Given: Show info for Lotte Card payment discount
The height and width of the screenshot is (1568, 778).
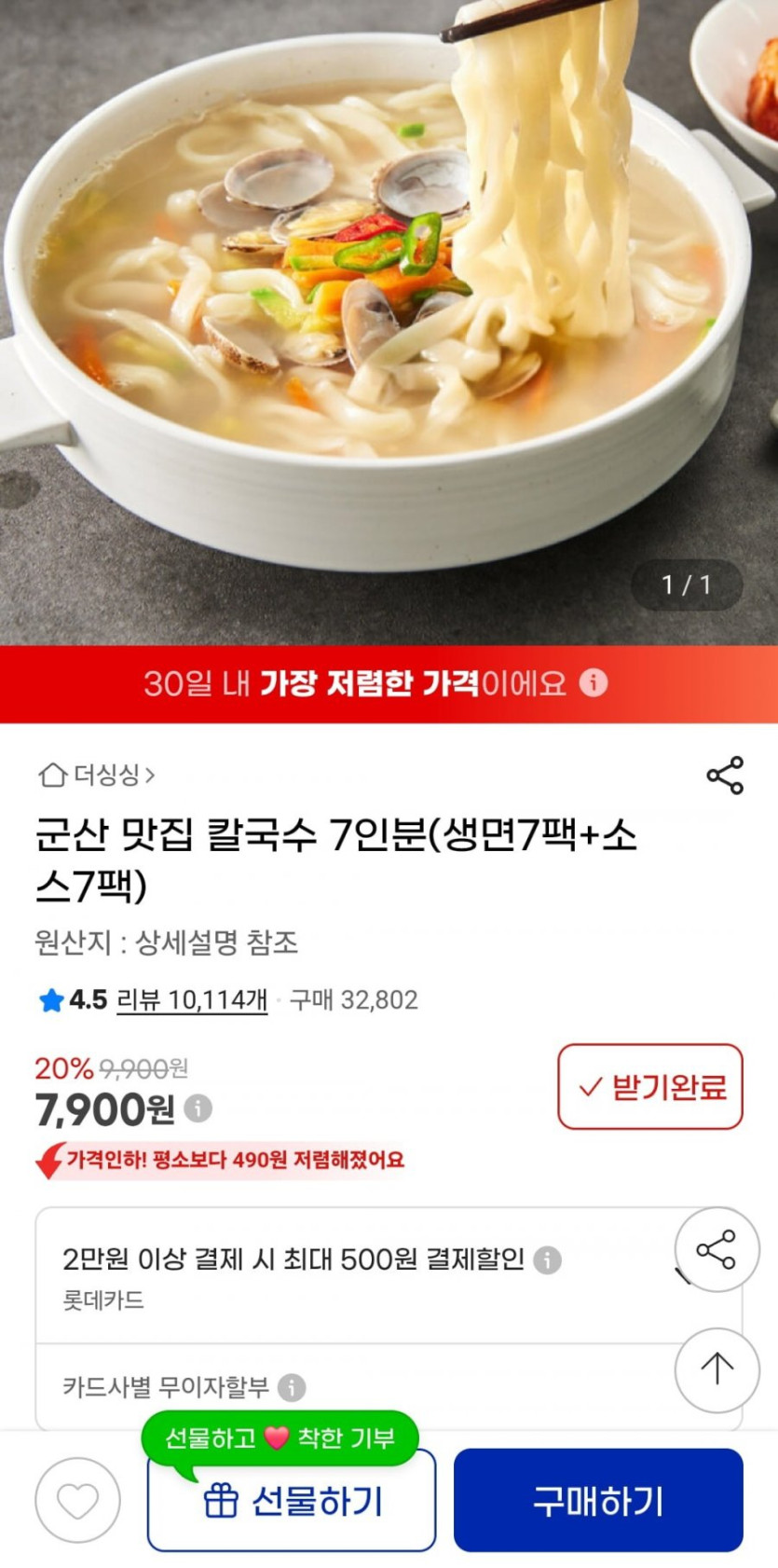Looking at the screenshot, I should [547, 1260].
